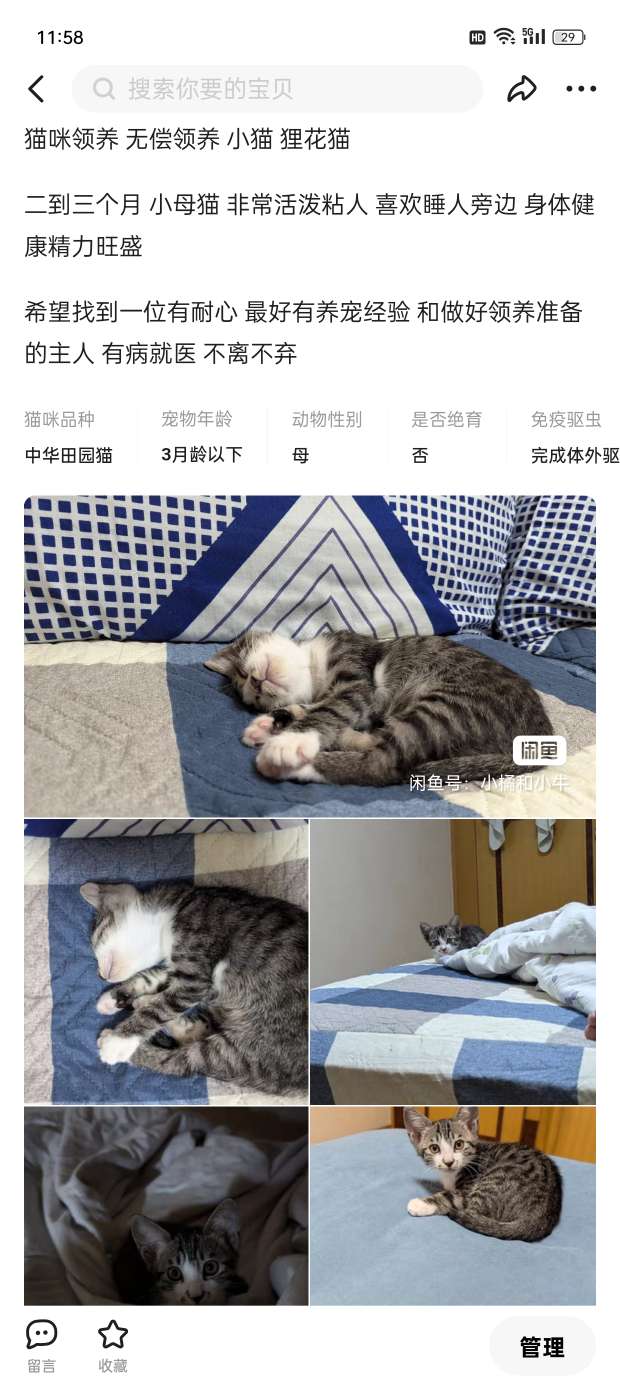Open the three-dot overflow menu
The width and height of the screenshot is (620, 1386).
coord(581,89)
